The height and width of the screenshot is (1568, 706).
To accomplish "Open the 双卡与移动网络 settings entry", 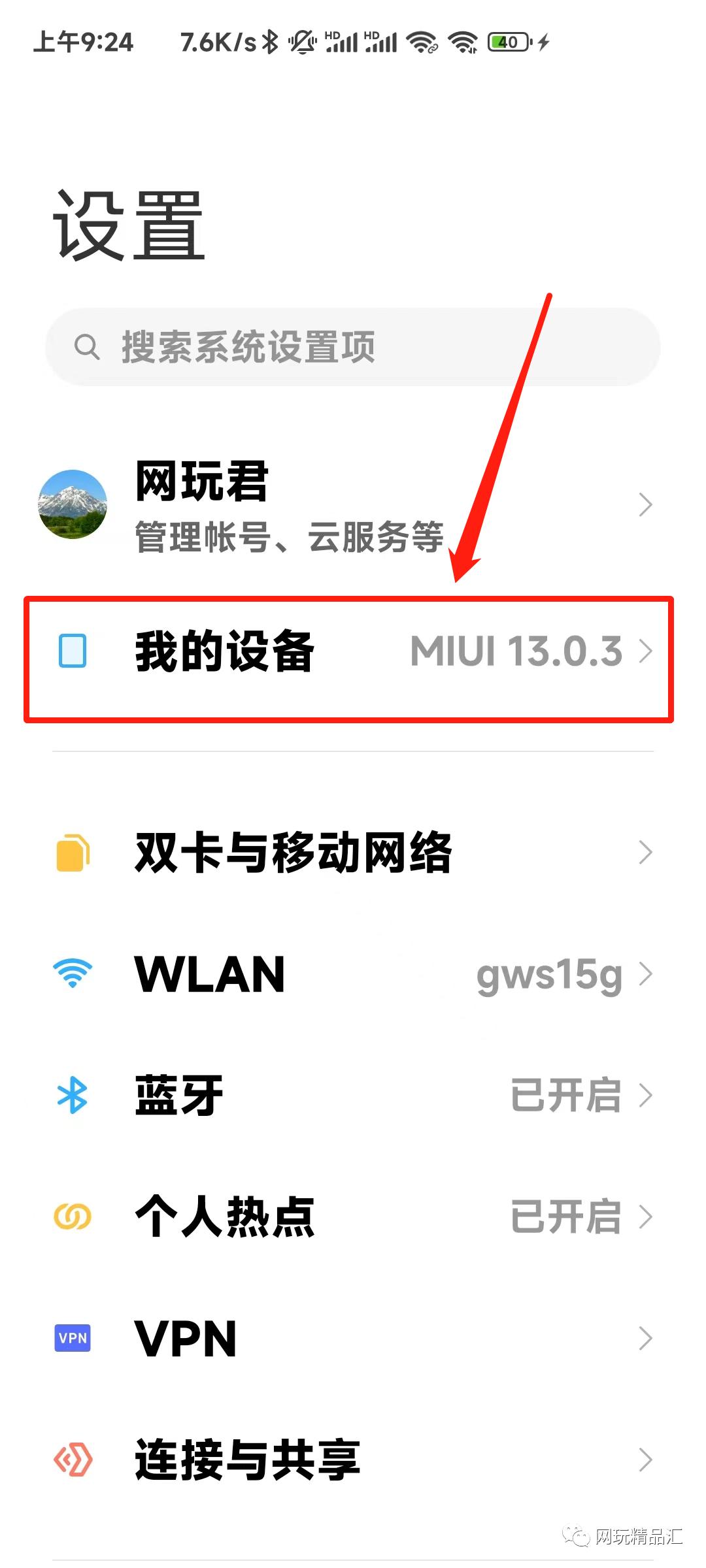I will point(353,853).
